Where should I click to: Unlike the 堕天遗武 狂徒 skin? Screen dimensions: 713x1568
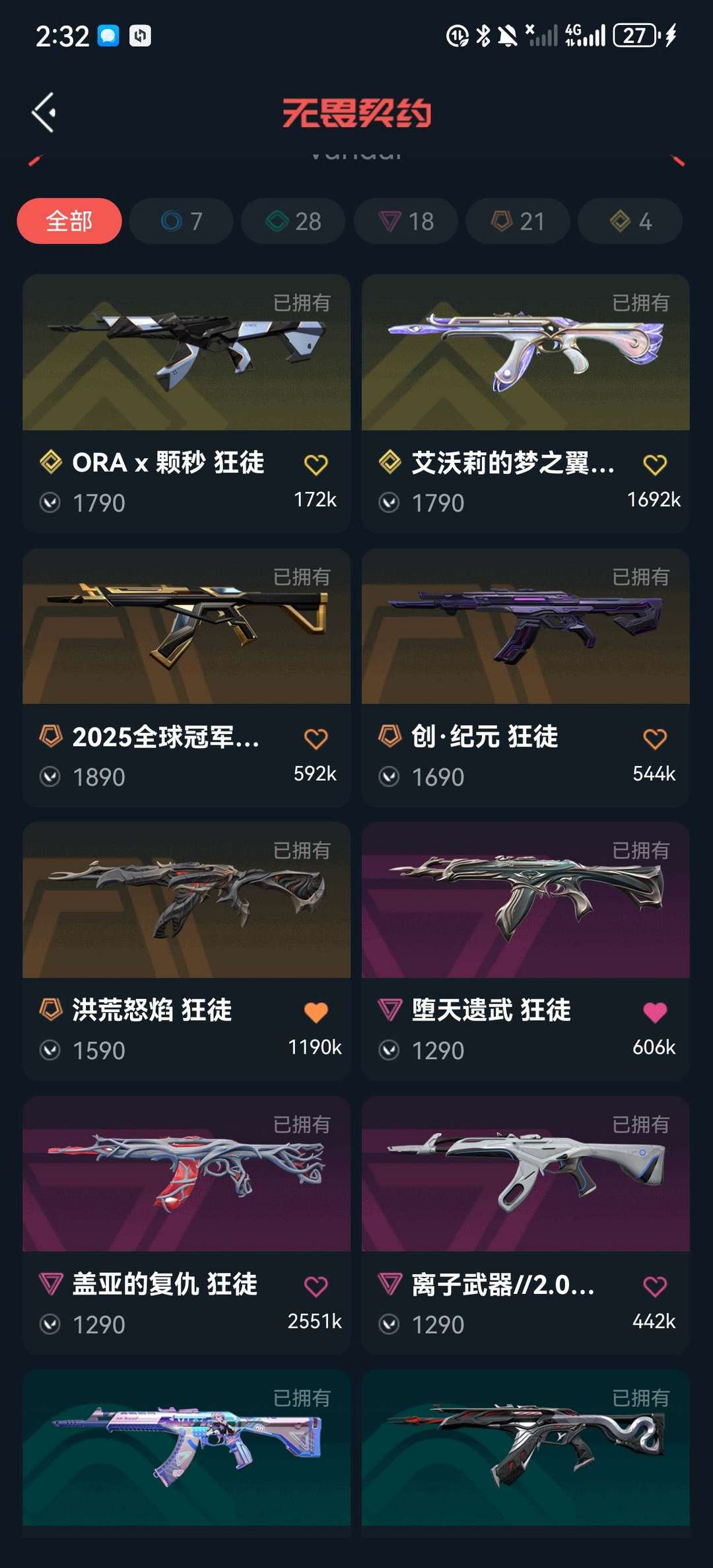(x=654, y=1012)
